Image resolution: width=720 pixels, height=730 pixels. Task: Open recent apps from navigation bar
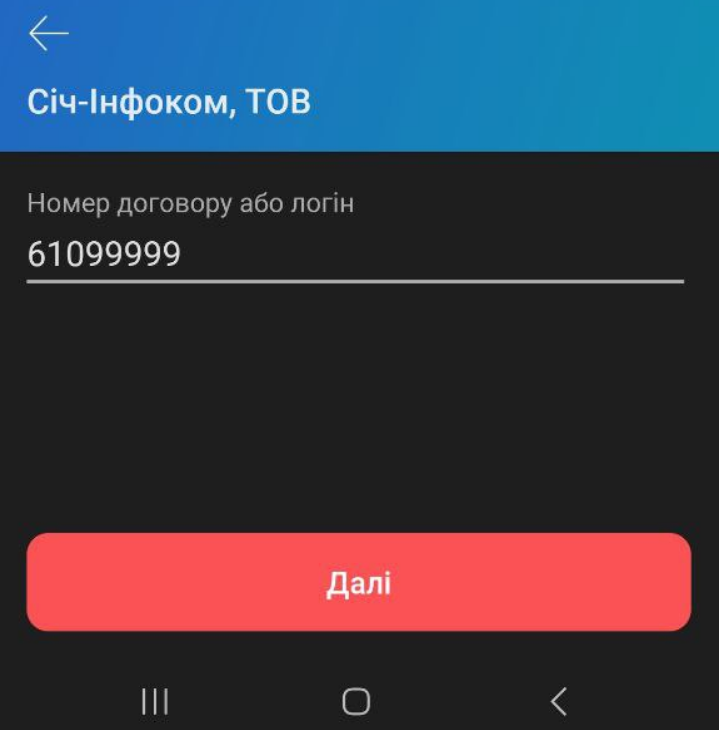coord(155,701)
